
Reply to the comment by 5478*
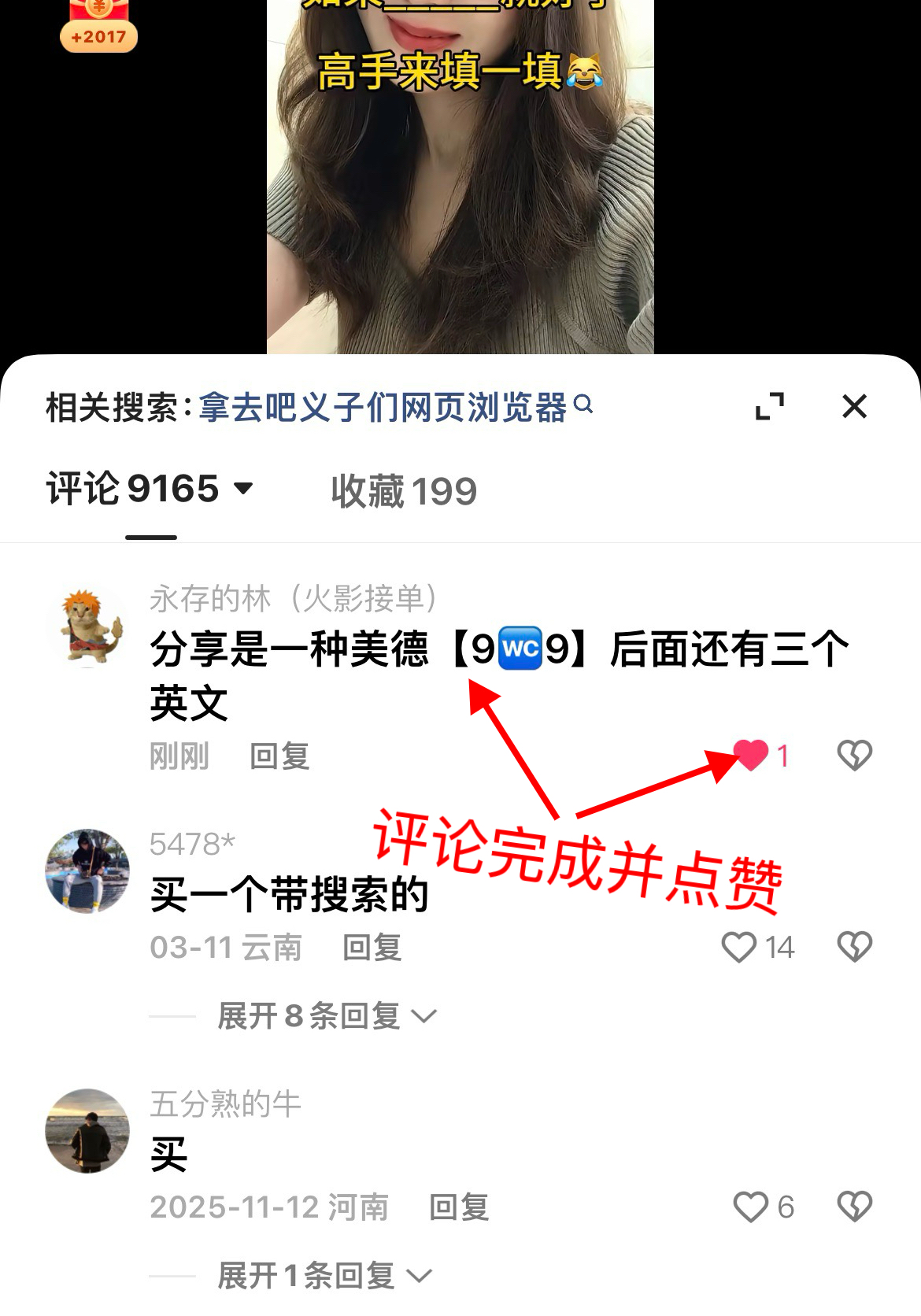click(372, 948)
